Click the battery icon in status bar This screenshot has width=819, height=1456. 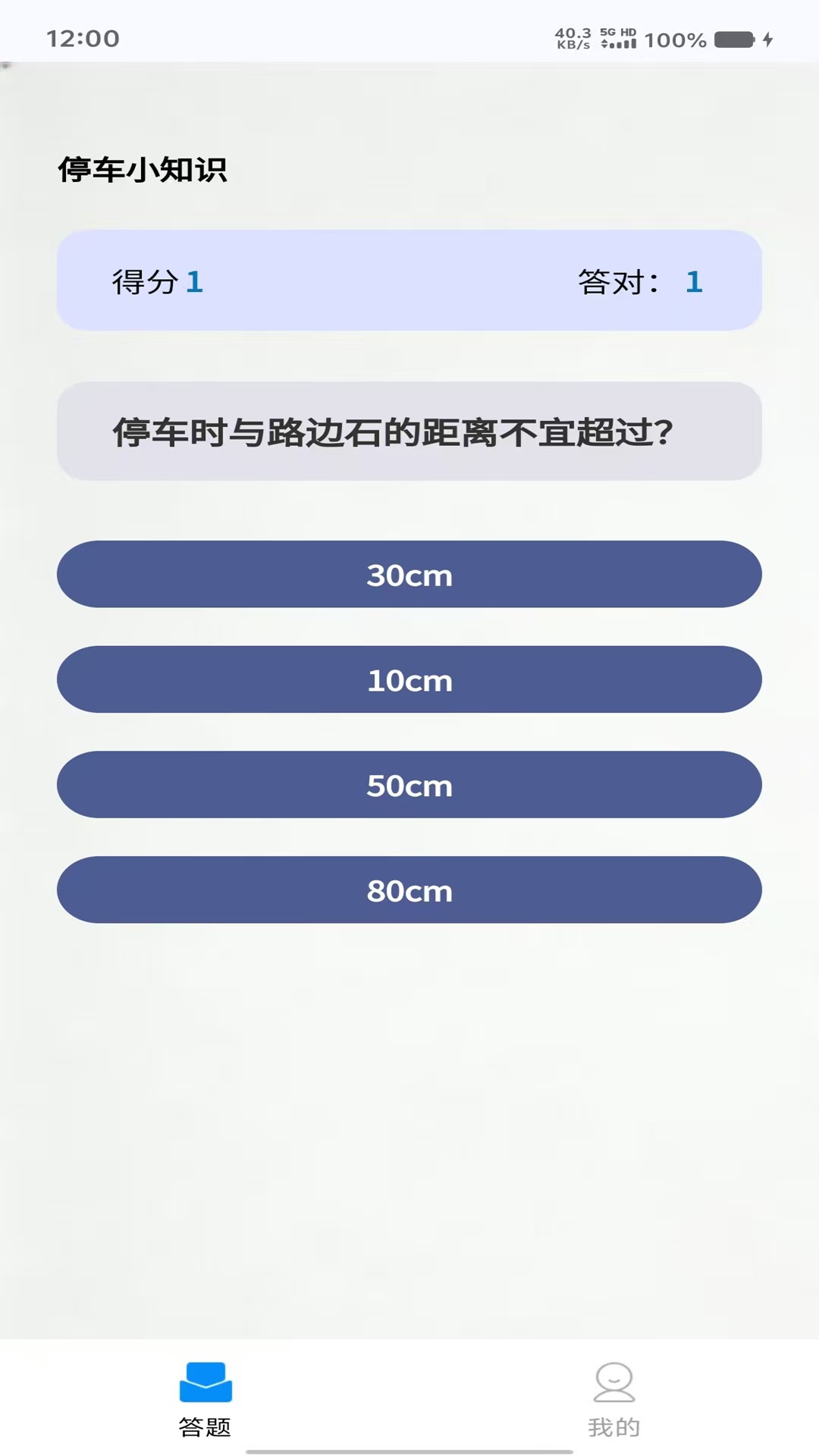coord(733,39)
